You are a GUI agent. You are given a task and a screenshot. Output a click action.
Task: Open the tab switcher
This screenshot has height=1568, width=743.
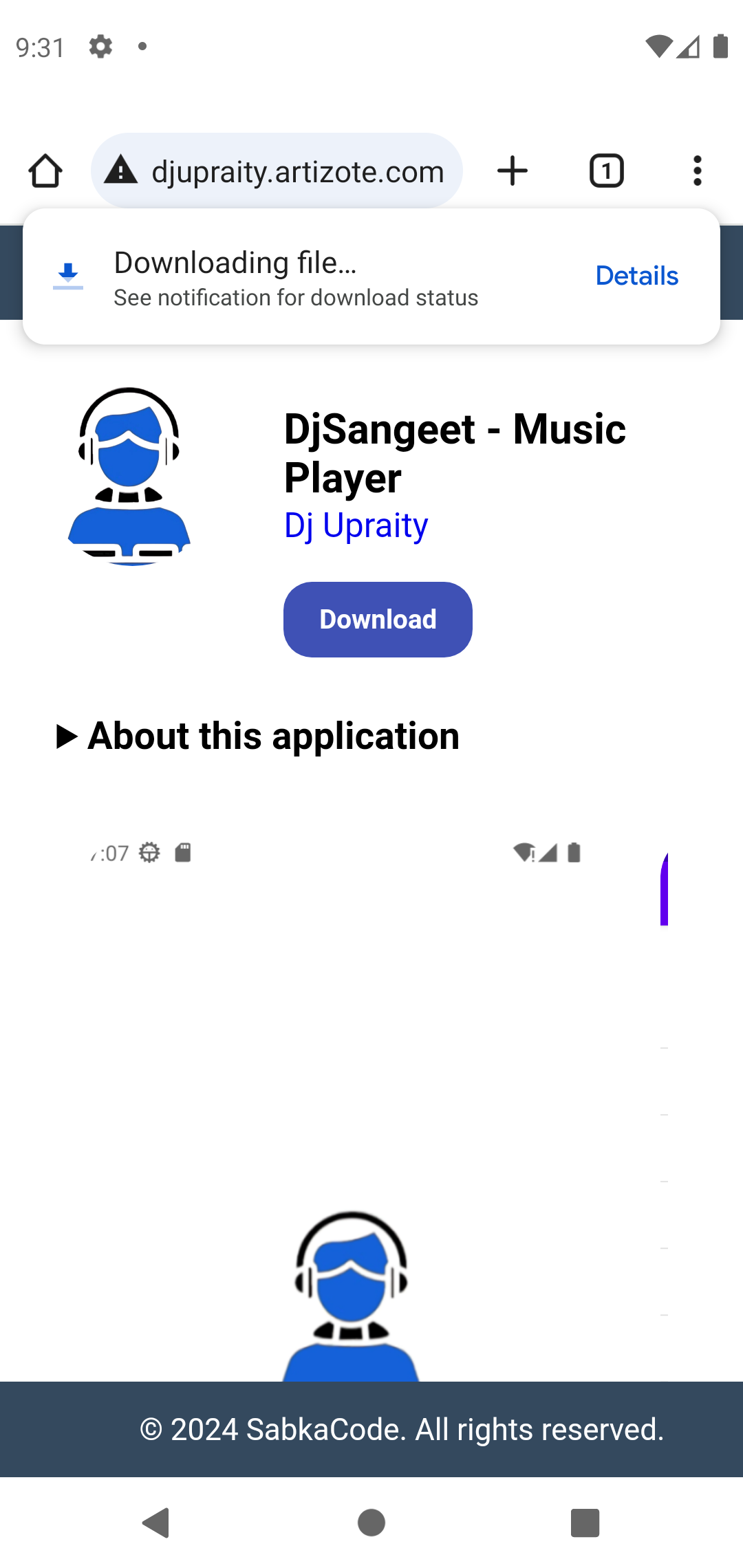pyautogui.click(x=606, y=171)
